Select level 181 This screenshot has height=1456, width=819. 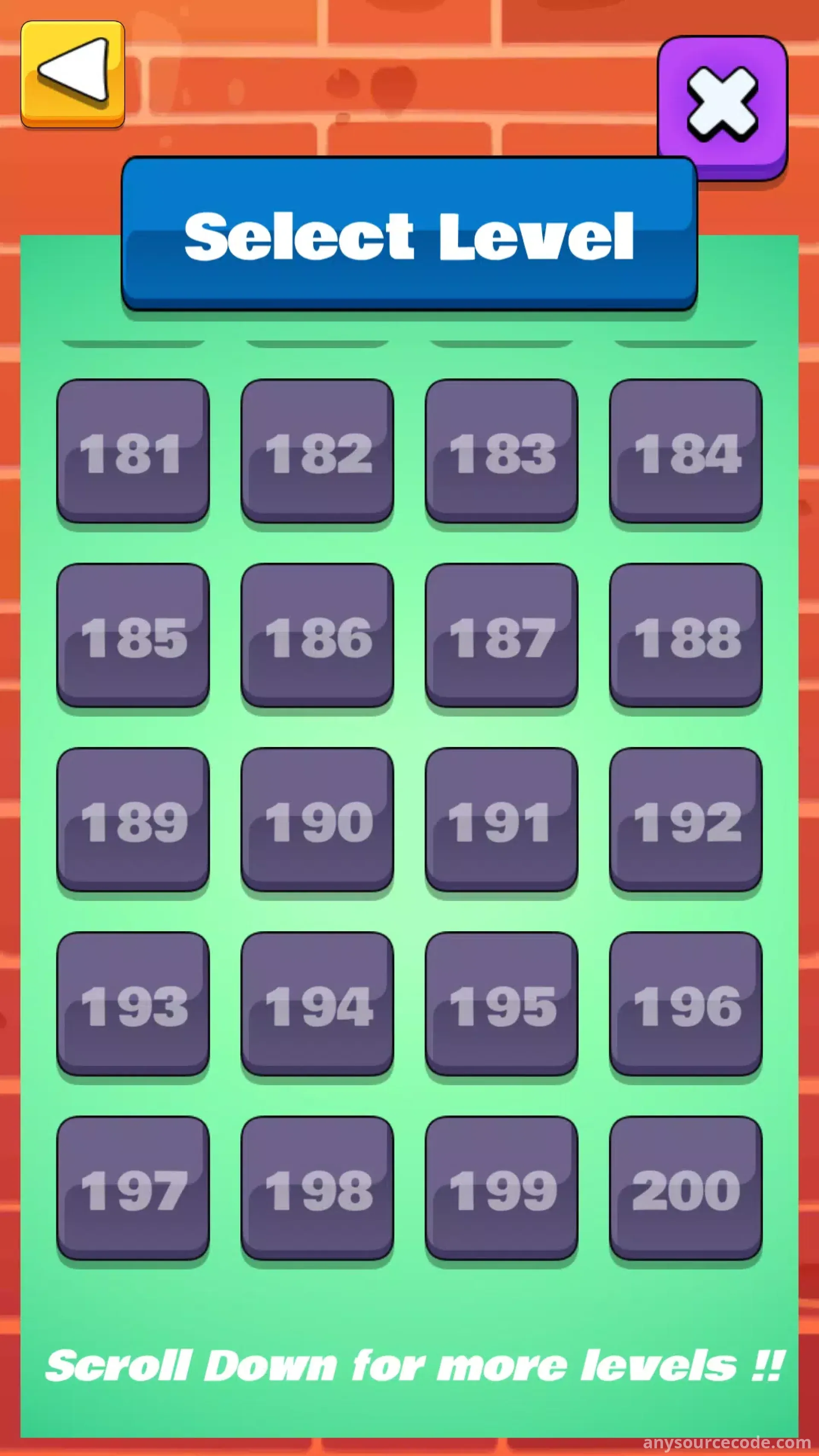pyautogui.click(x=133, y=451)
